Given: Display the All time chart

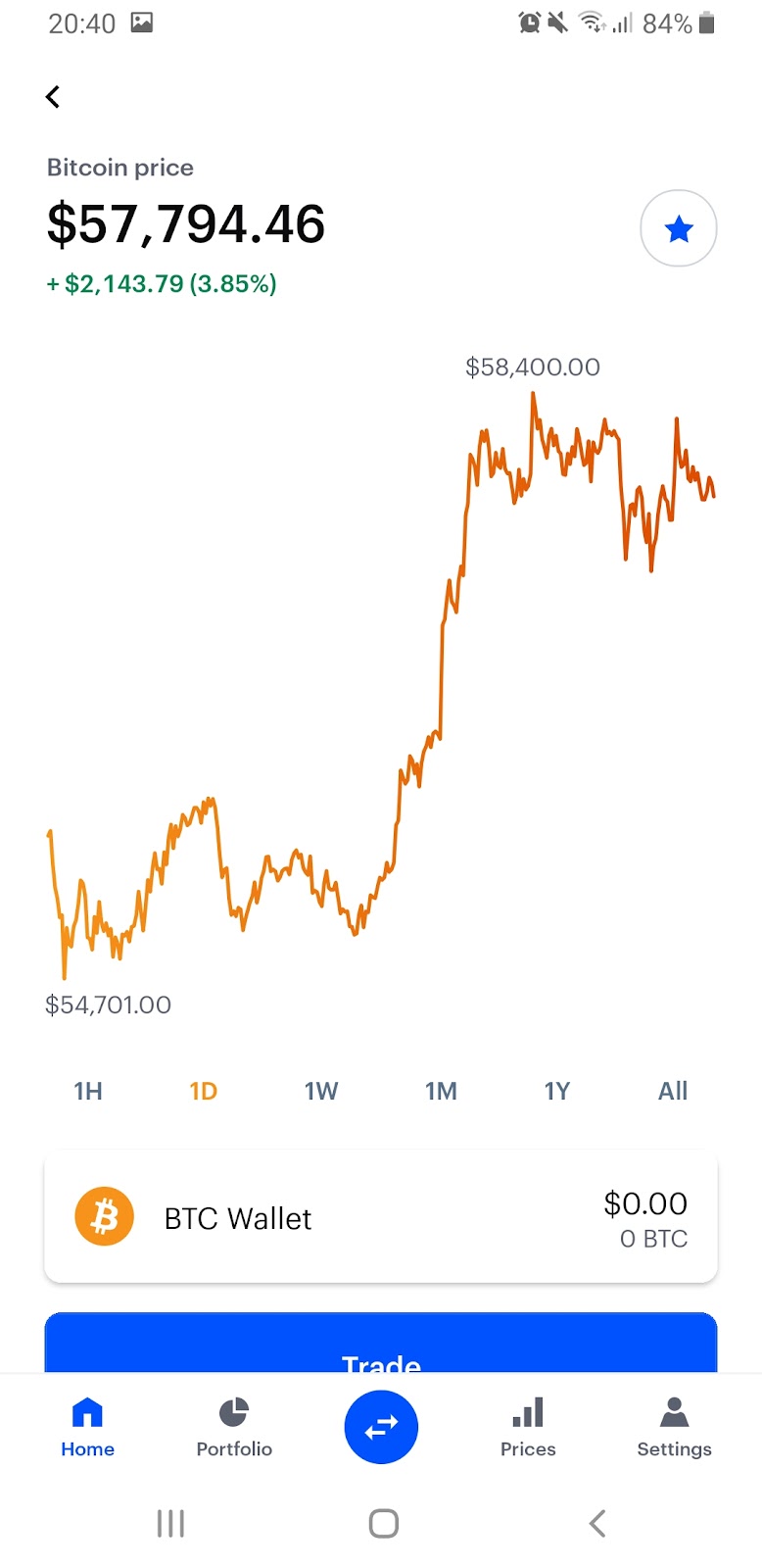Looking at the screenshot, I should click(673, 1091).
